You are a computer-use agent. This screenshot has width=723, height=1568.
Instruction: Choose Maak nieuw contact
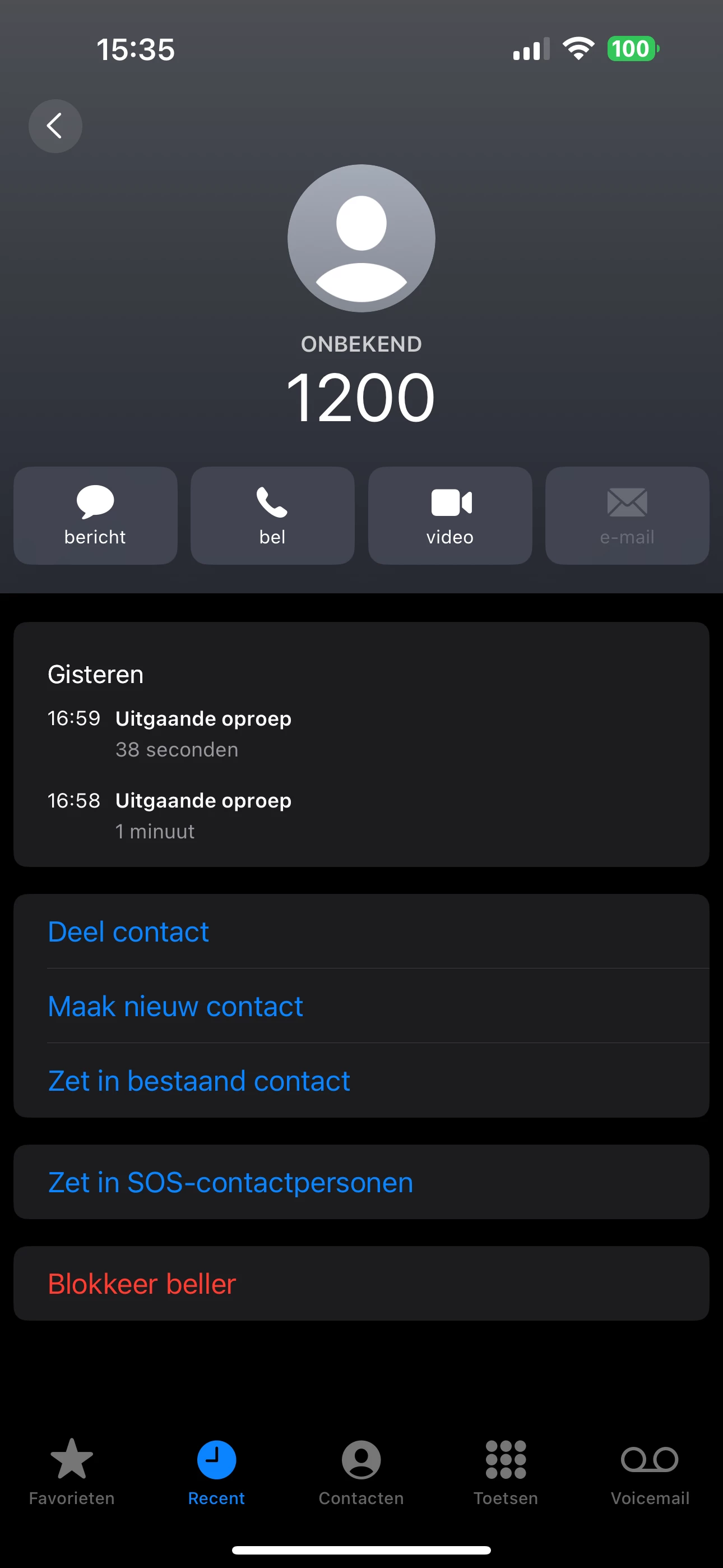pyautogui.click(x=175, y=1006)
